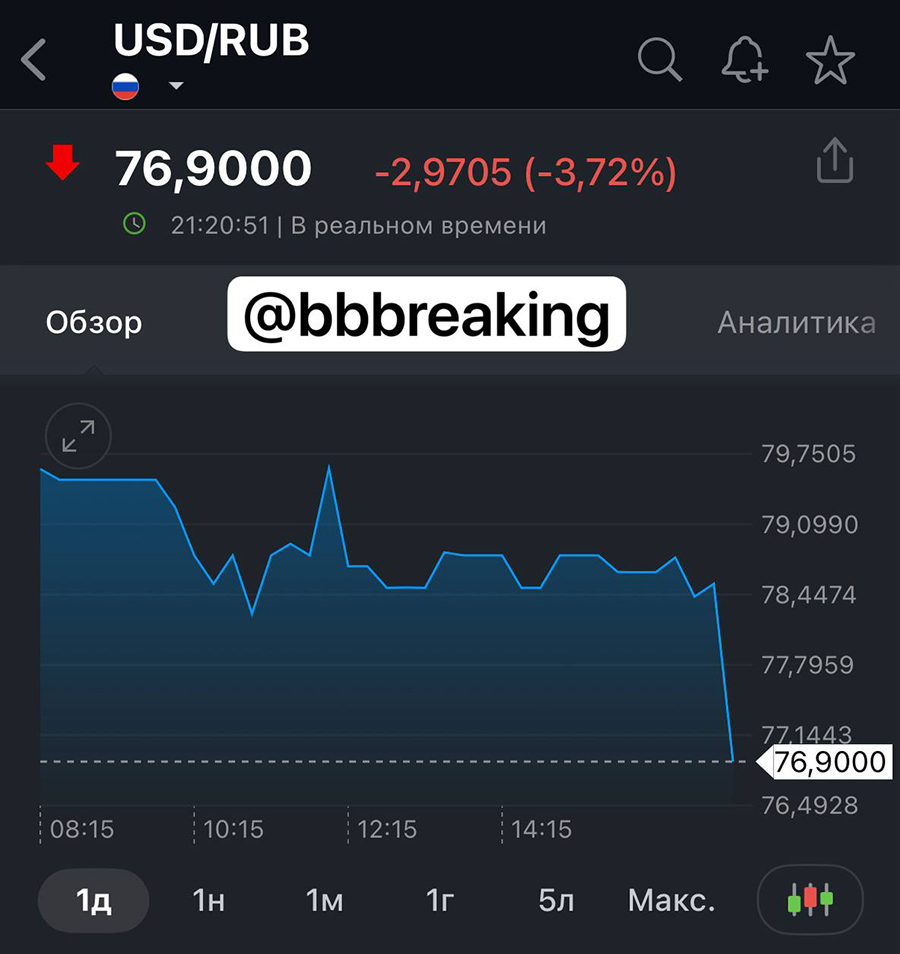Viewport: 900px width, 954px height.
Task: Go back with the top-left arrow
Action: pyautogui.click(x=35, y=60)
